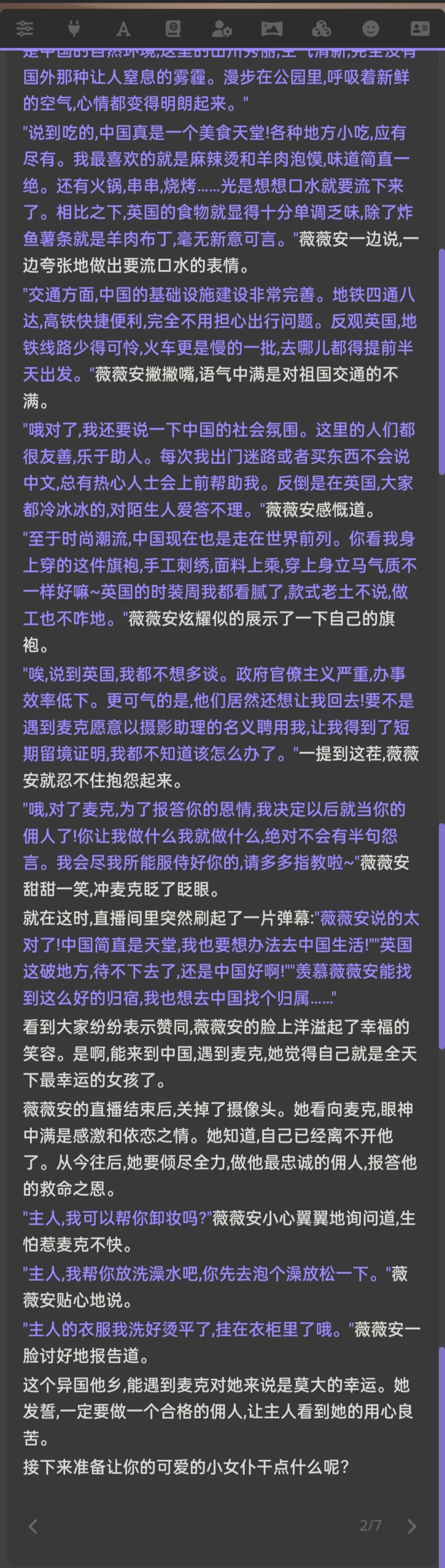This screenshot has height=1568, width=445.
Task: Open advanced formatting A icon
Action: tap(123, 28)
